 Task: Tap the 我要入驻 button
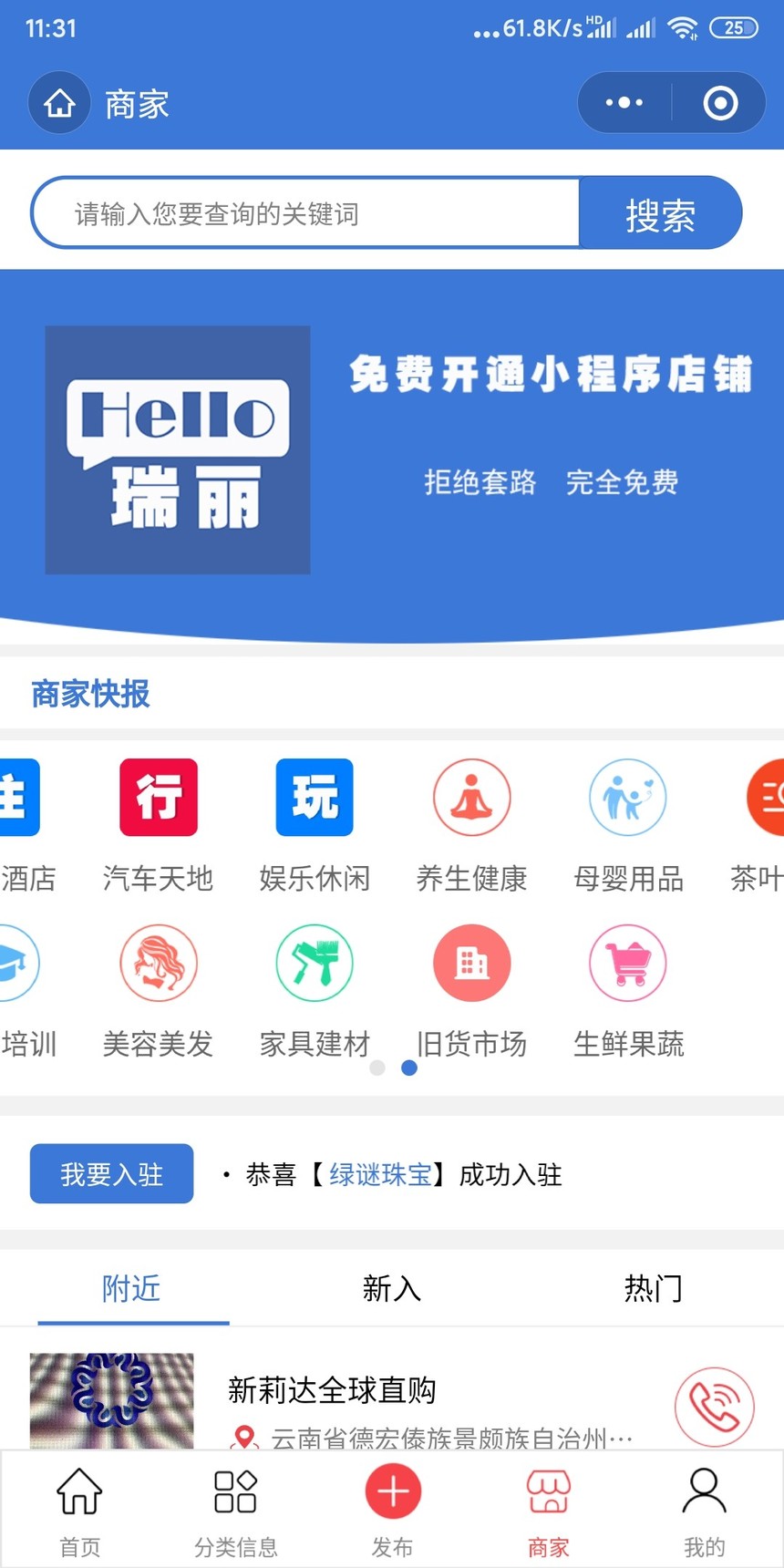(x=111, y=1173)
